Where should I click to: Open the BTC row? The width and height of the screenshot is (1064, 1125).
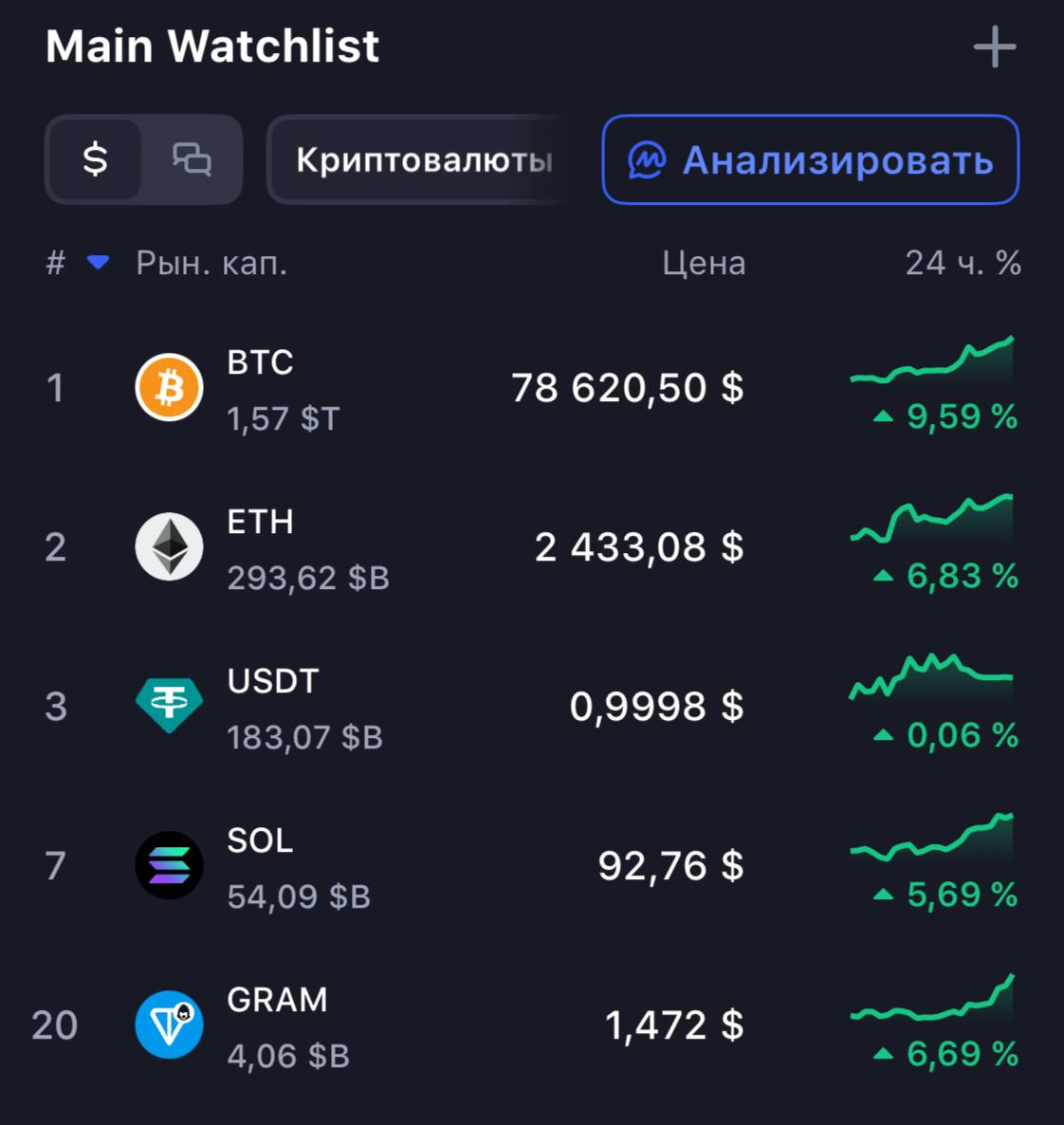[x=532, y=388]
